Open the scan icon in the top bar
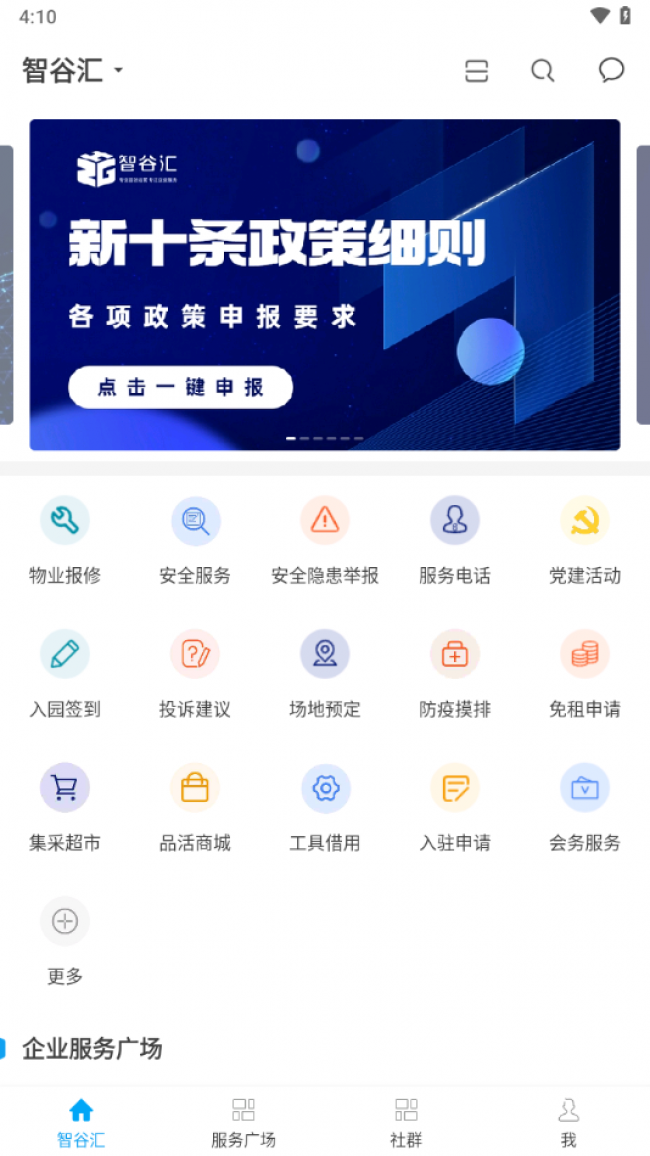 coord(477,70)
